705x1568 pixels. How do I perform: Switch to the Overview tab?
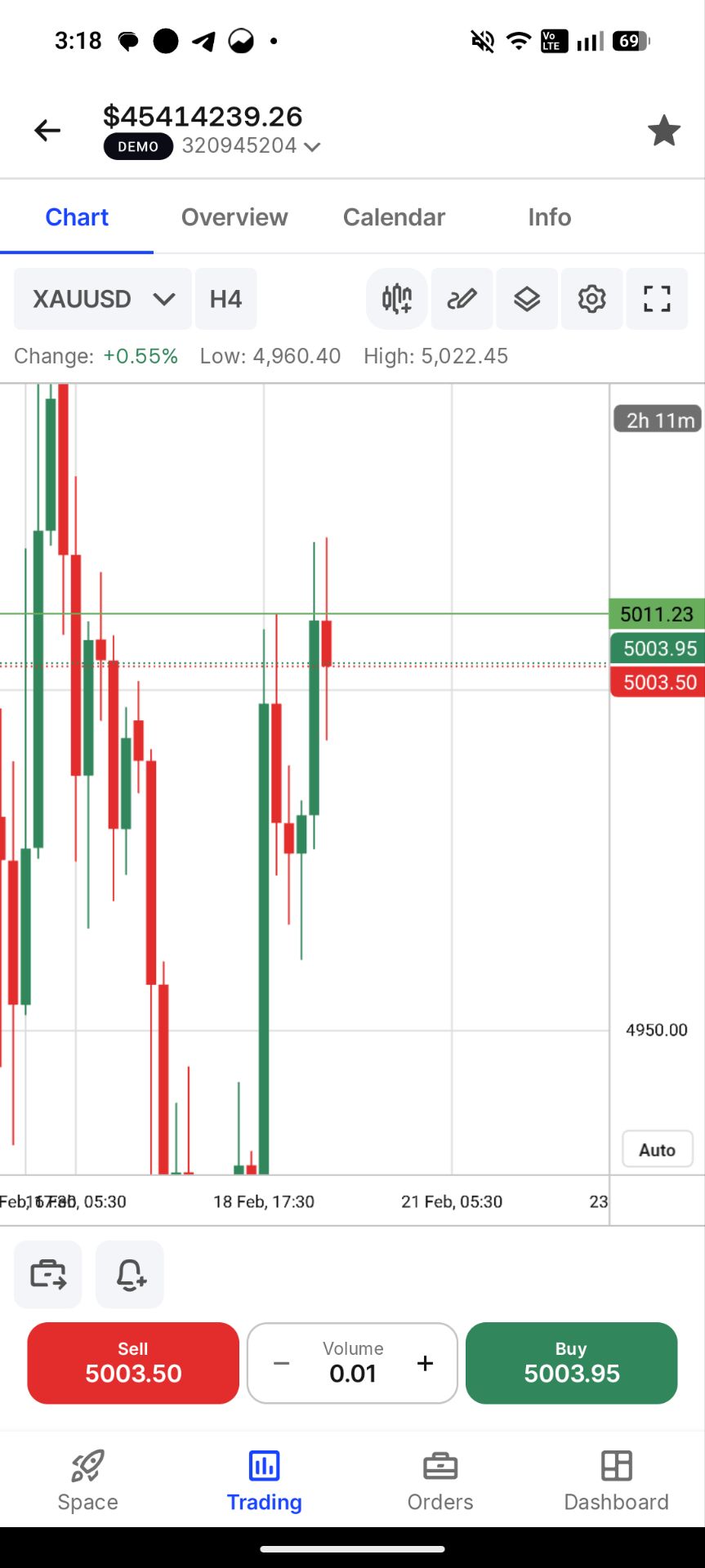pos(234,217)
